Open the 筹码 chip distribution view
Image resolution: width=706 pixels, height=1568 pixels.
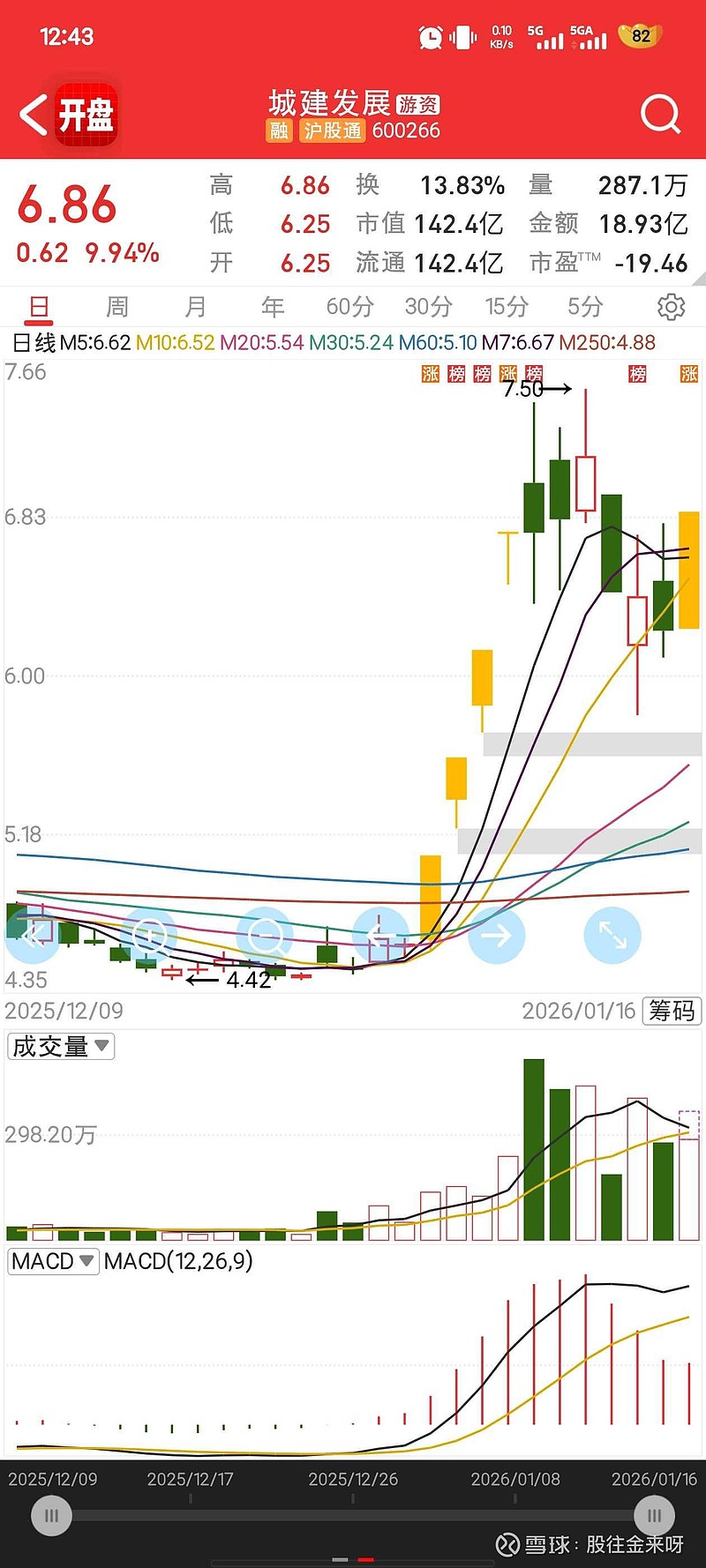point(672,1011)
